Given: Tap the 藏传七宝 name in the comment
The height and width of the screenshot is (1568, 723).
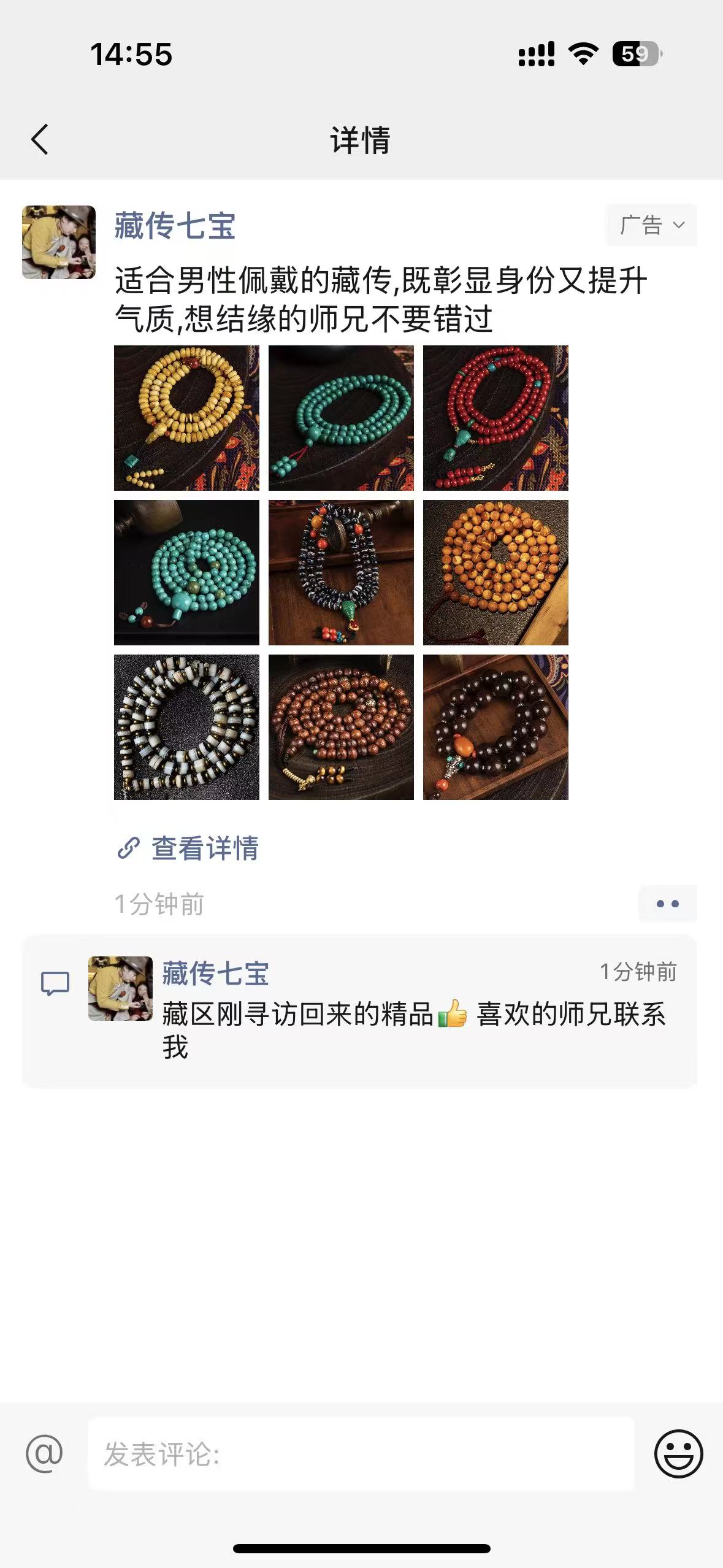Looking at the screenshot, I should tap(215, 974).
